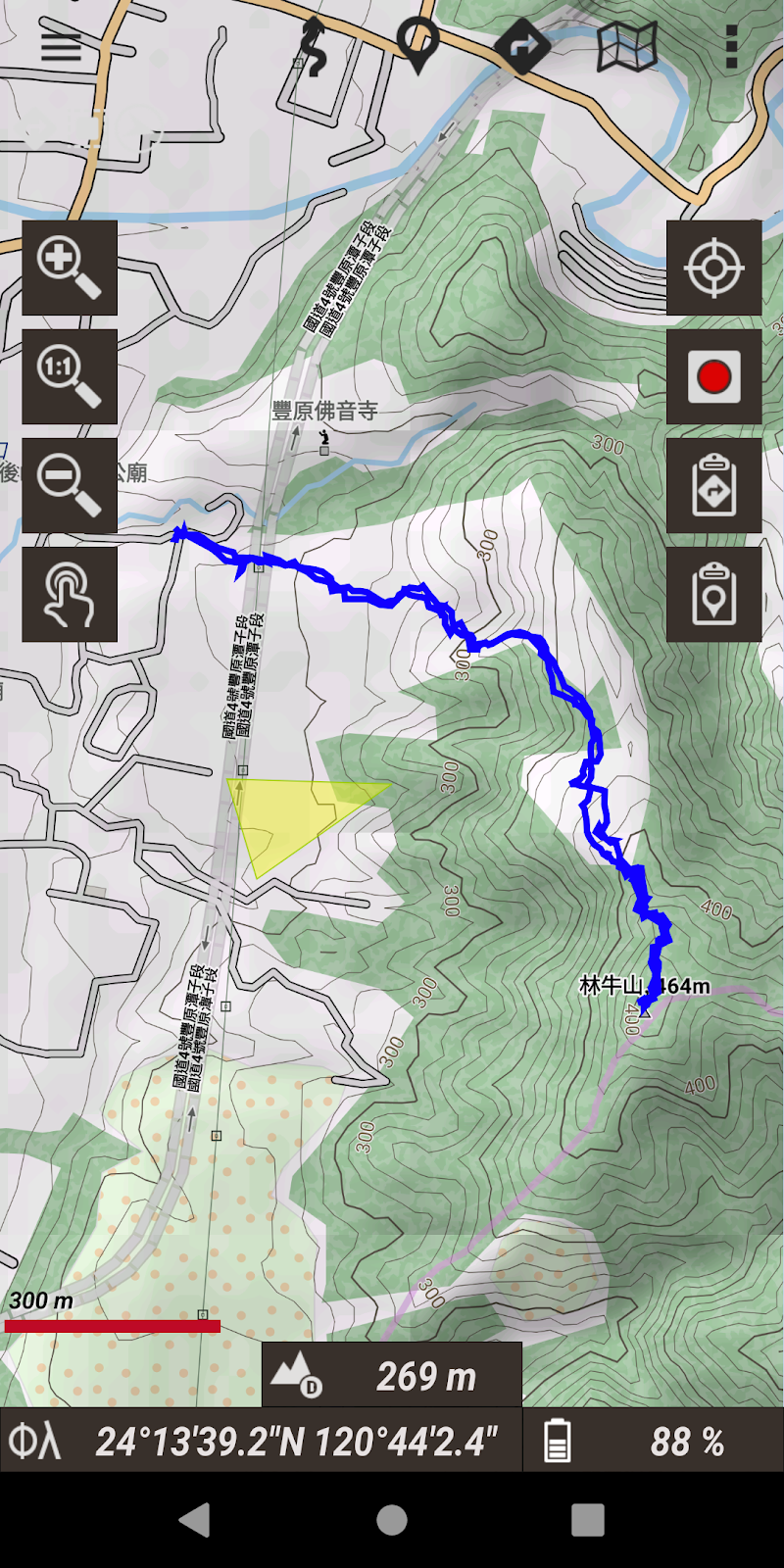
Task: Open the waypoint clipboard button
Action: click(x=714, y=594)
